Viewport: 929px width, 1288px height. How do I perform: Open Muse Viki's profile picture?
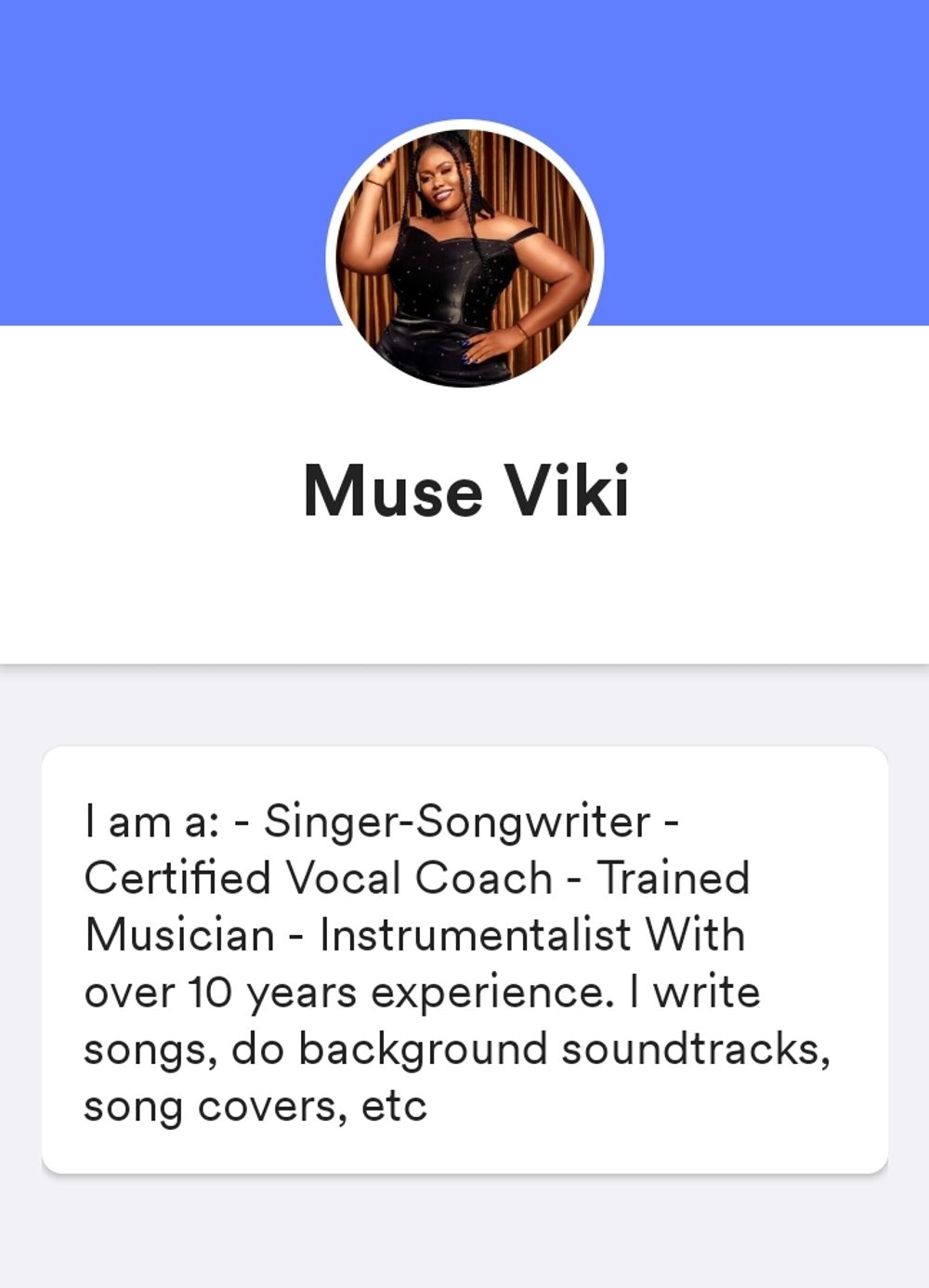pyautogui.click(x=464, y=258)
